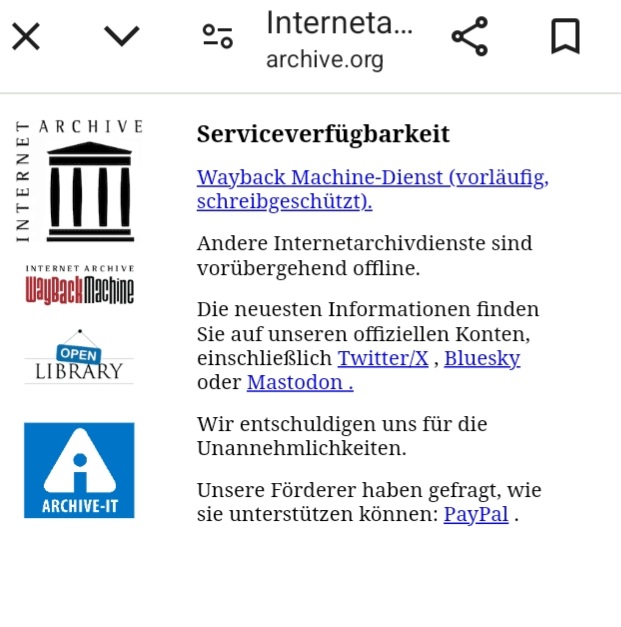Open the site settings icon

[x=217, y=37]
